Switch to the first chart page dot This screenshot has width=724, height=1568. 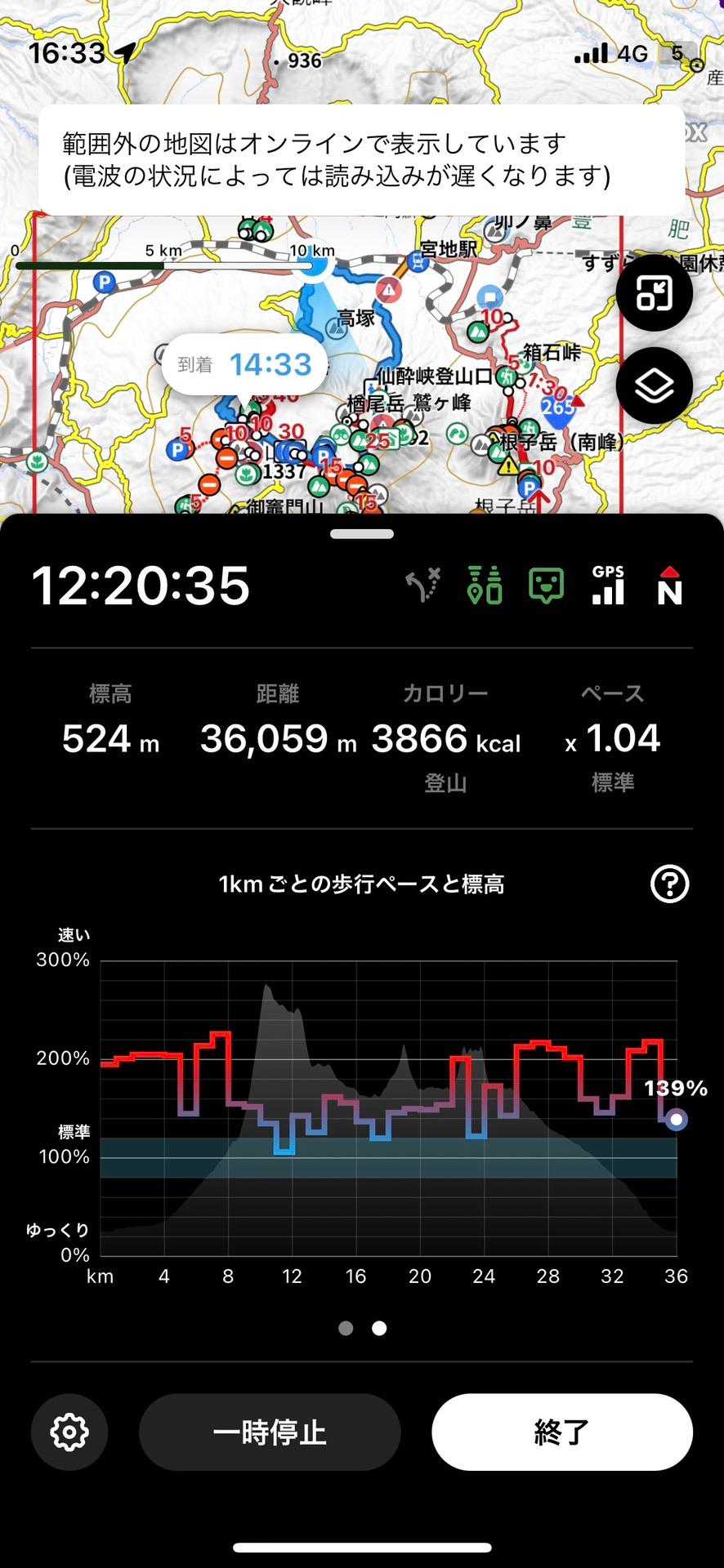346,1328
